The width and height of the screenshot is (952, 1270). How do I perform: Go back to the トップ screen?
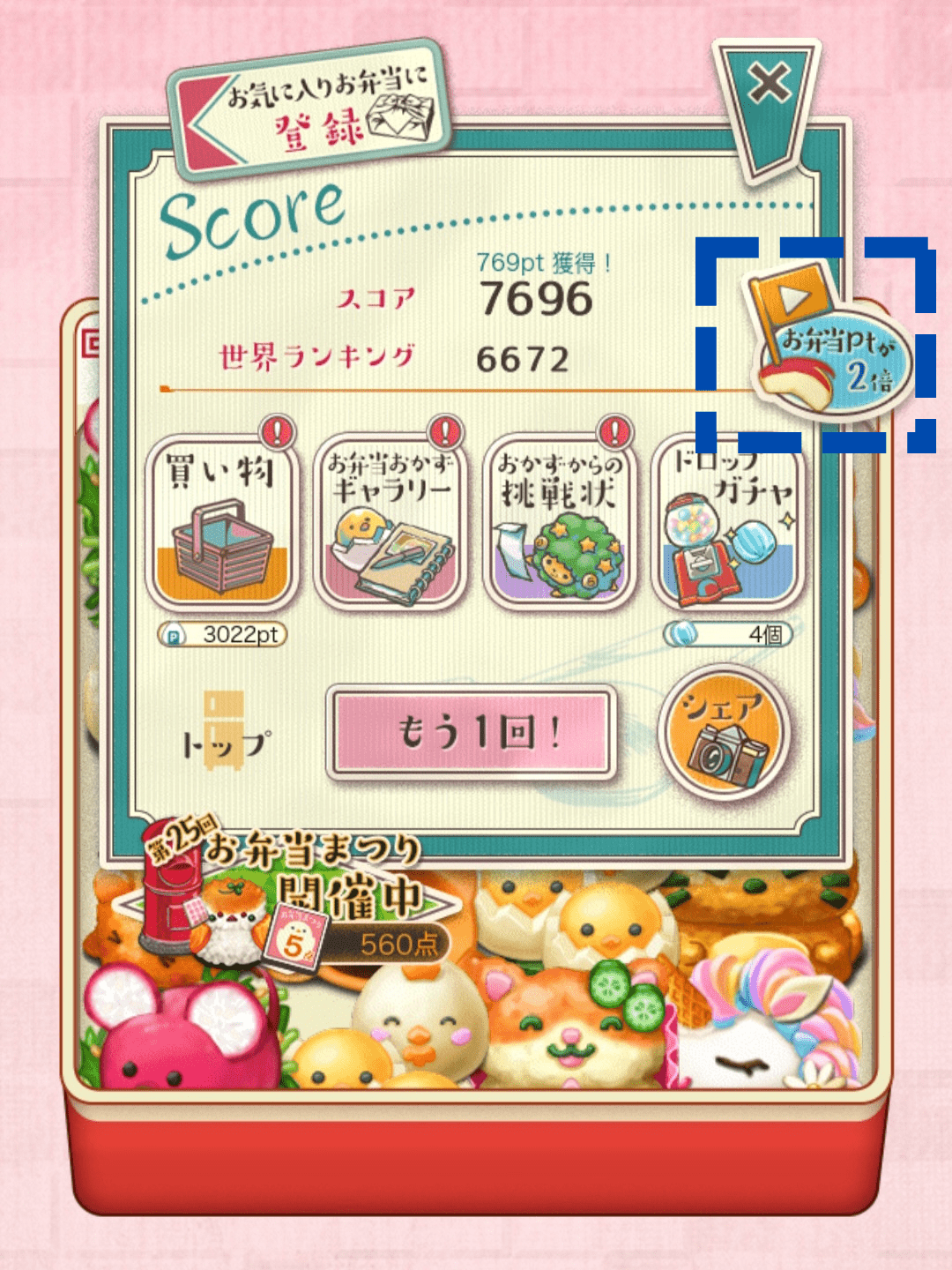225,732
